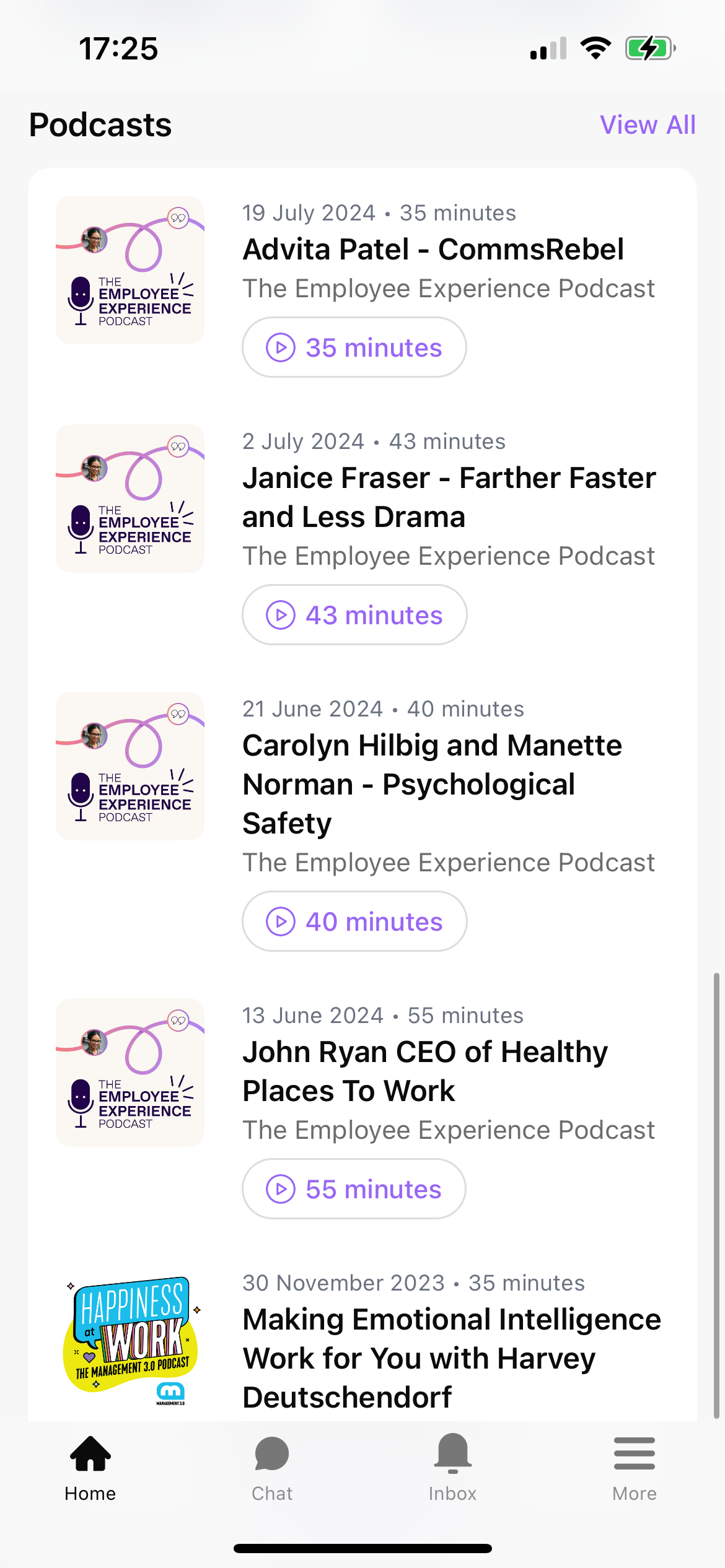Viewport: 725px width, 1568px height.
Task: Open John Ryan CEO of Healthy Places episode
Action: (425, 1071)
